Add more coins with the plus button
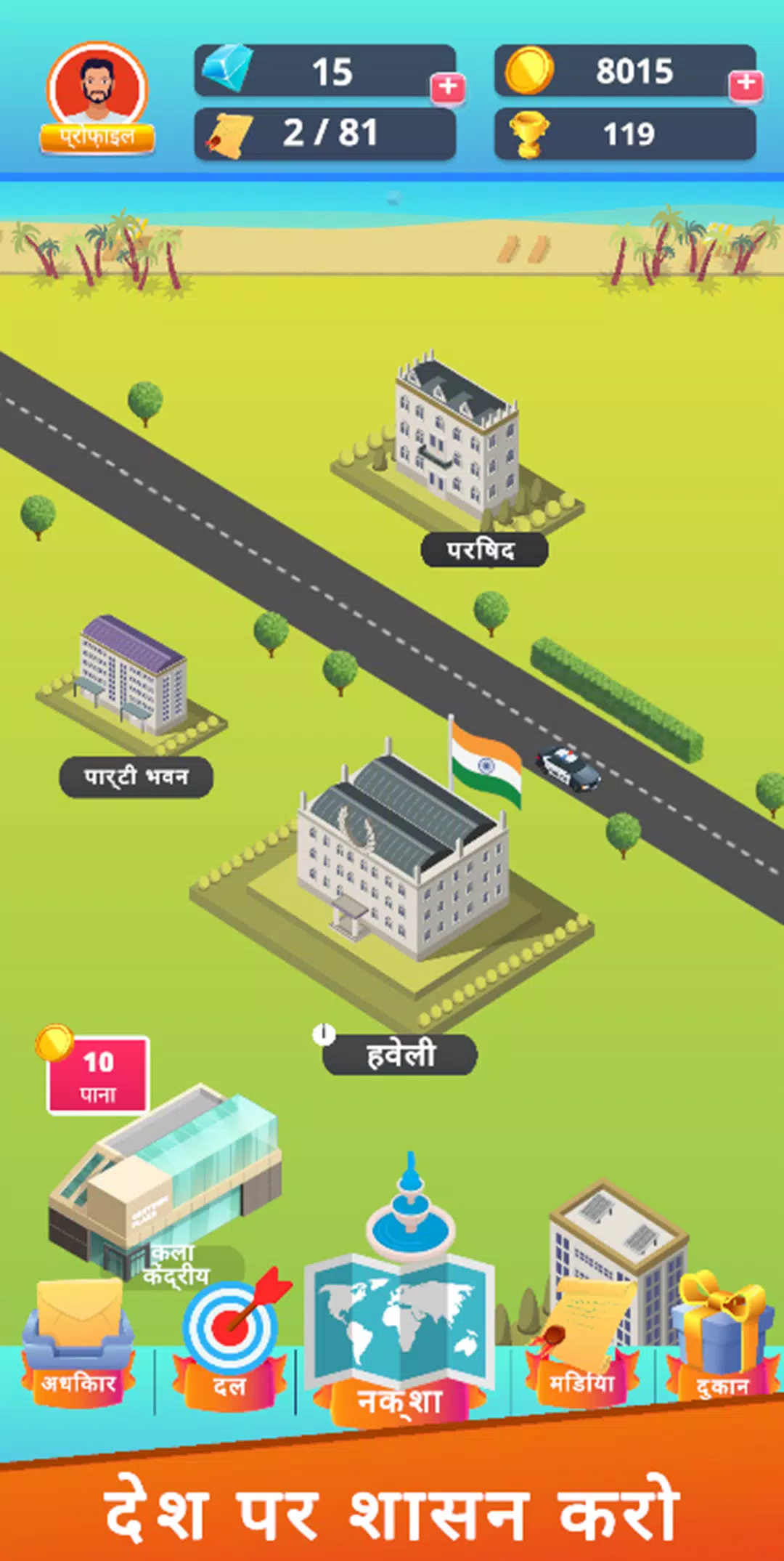Screen dimensions: 784x1561 point(746,84)
